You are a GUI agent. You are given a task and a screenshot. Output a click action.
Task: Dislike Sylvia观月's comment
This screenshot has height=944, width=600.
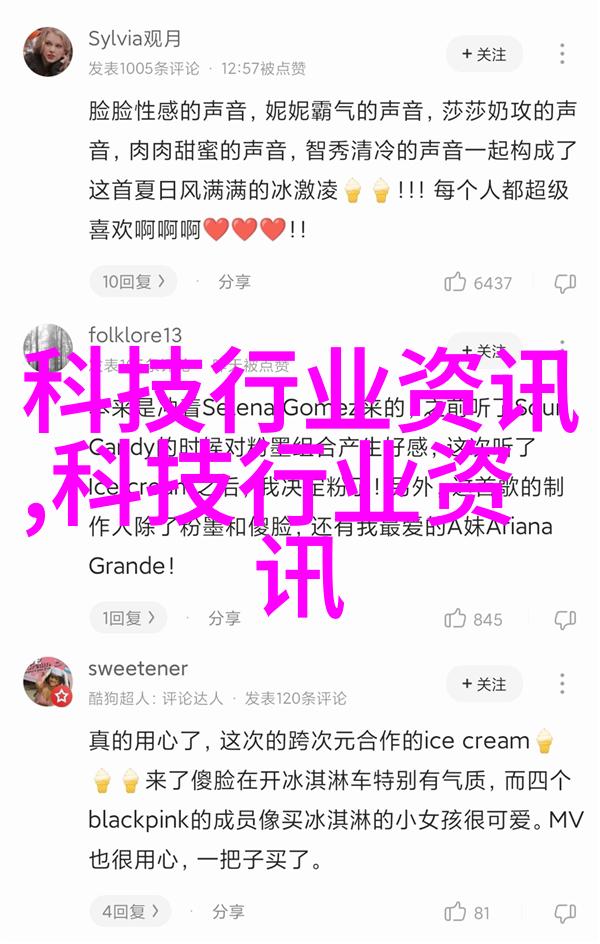pyautogui.click(x=565, y=283)
